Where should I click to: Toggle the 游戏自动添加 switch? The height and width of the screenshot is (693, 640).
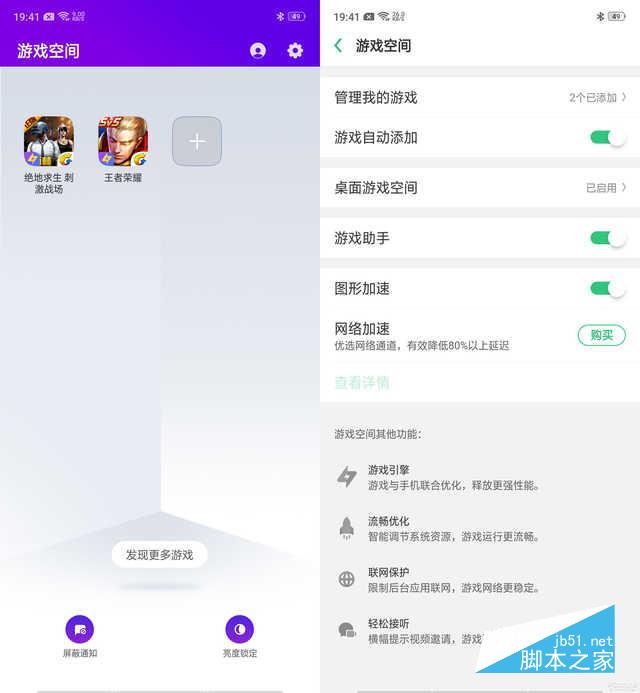coord(607,138)
